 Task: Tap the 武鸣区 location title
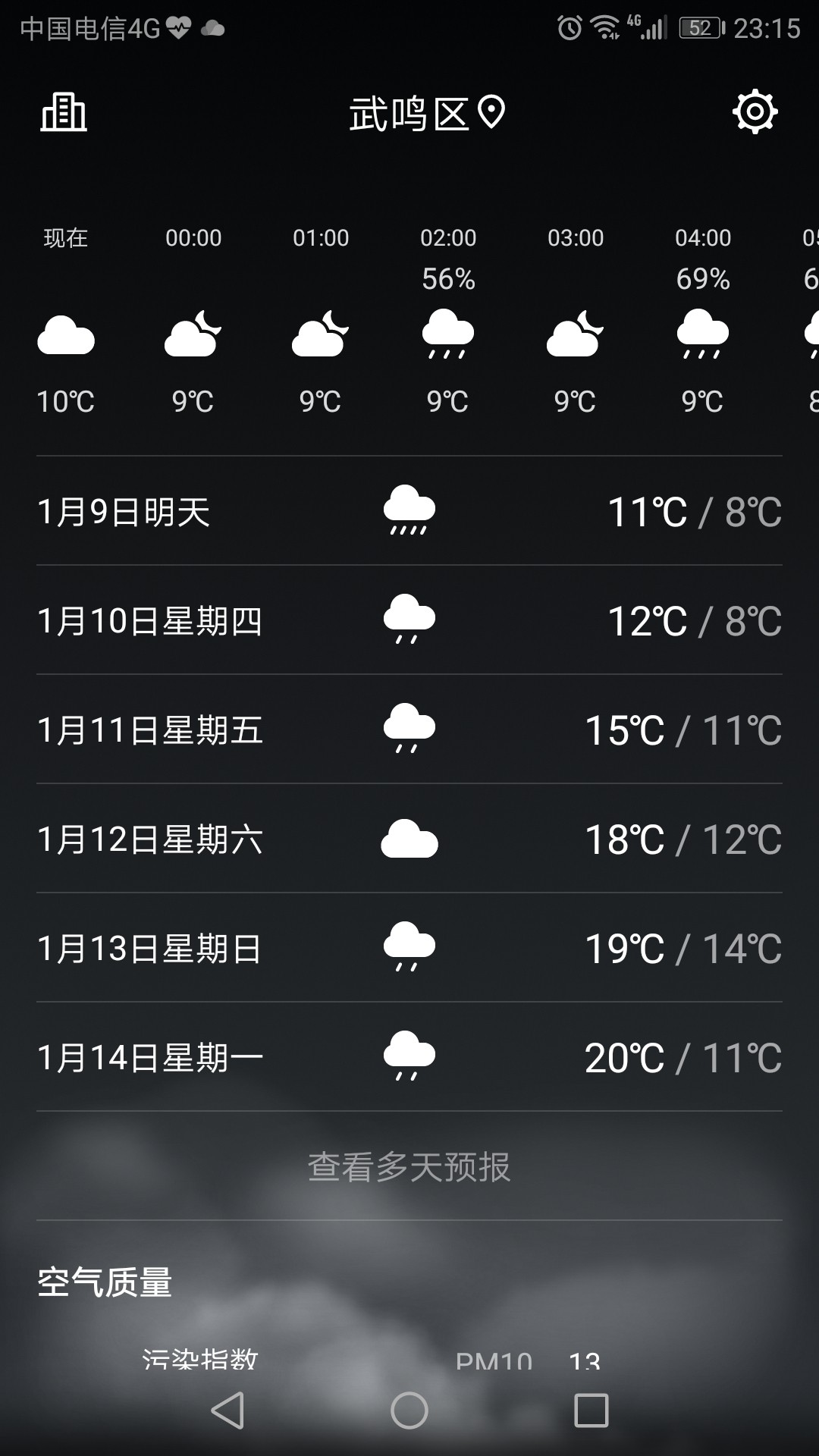coord(427,114)
